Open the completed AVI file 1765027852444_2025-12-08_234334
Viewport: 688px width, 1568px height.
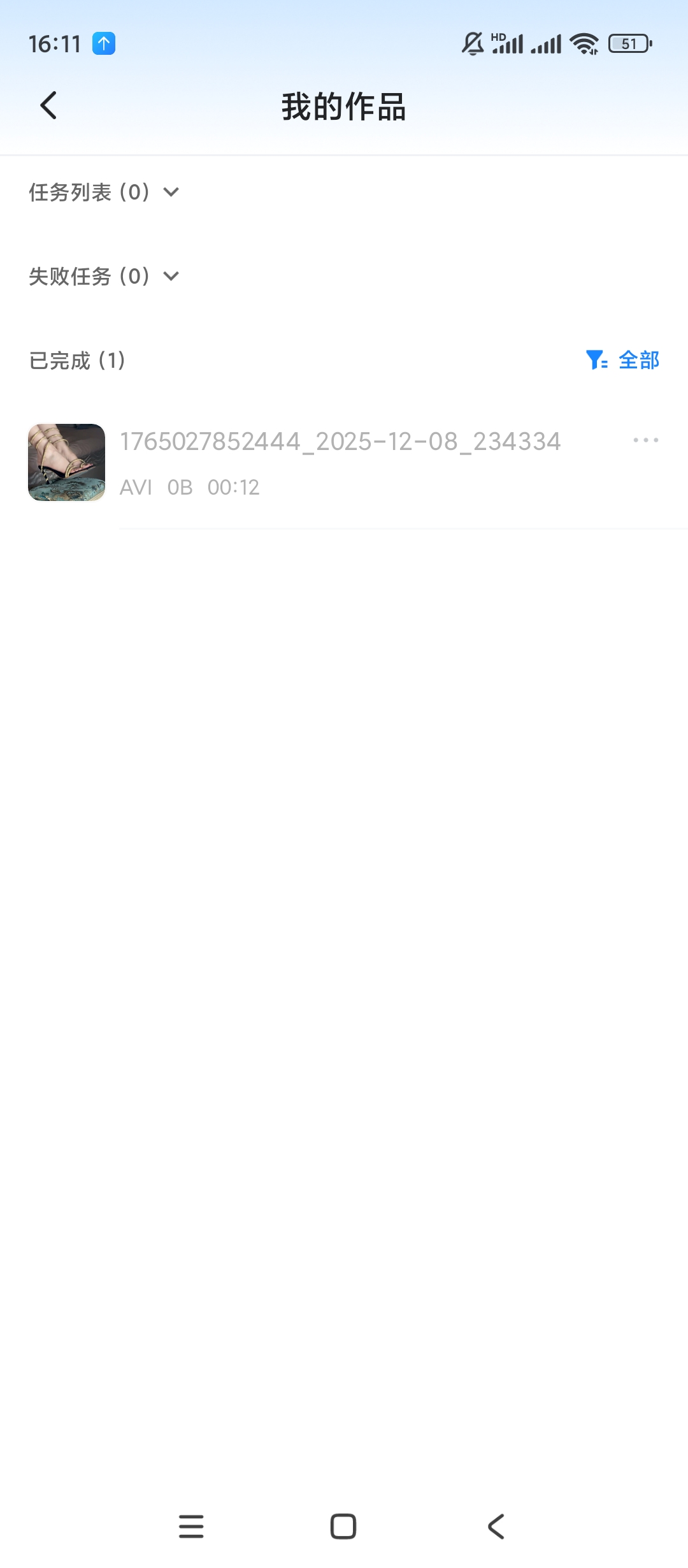340,461
